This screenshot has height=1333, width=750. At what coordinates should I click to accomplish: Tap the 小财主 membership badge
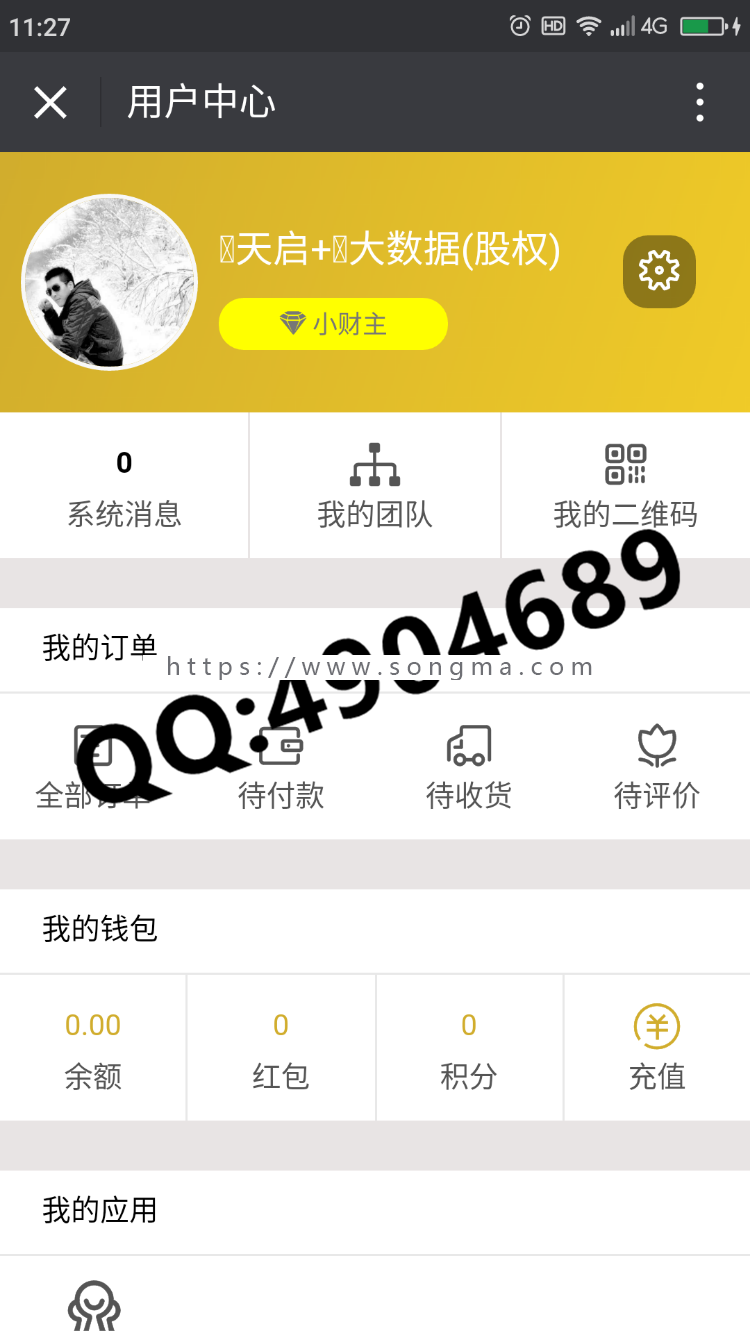click(332, 323)
